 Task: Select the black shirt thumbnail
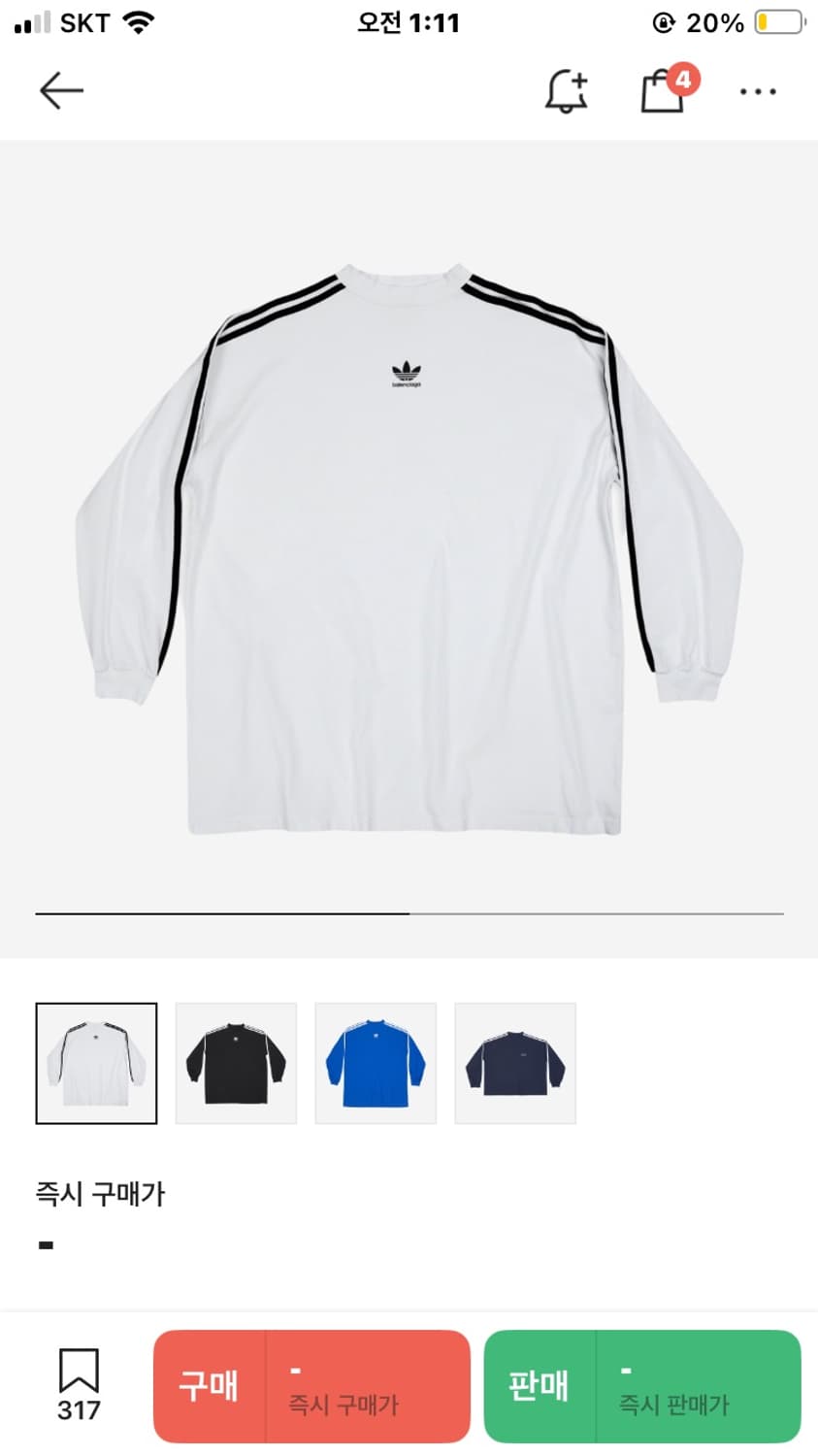coord(236,1063)
